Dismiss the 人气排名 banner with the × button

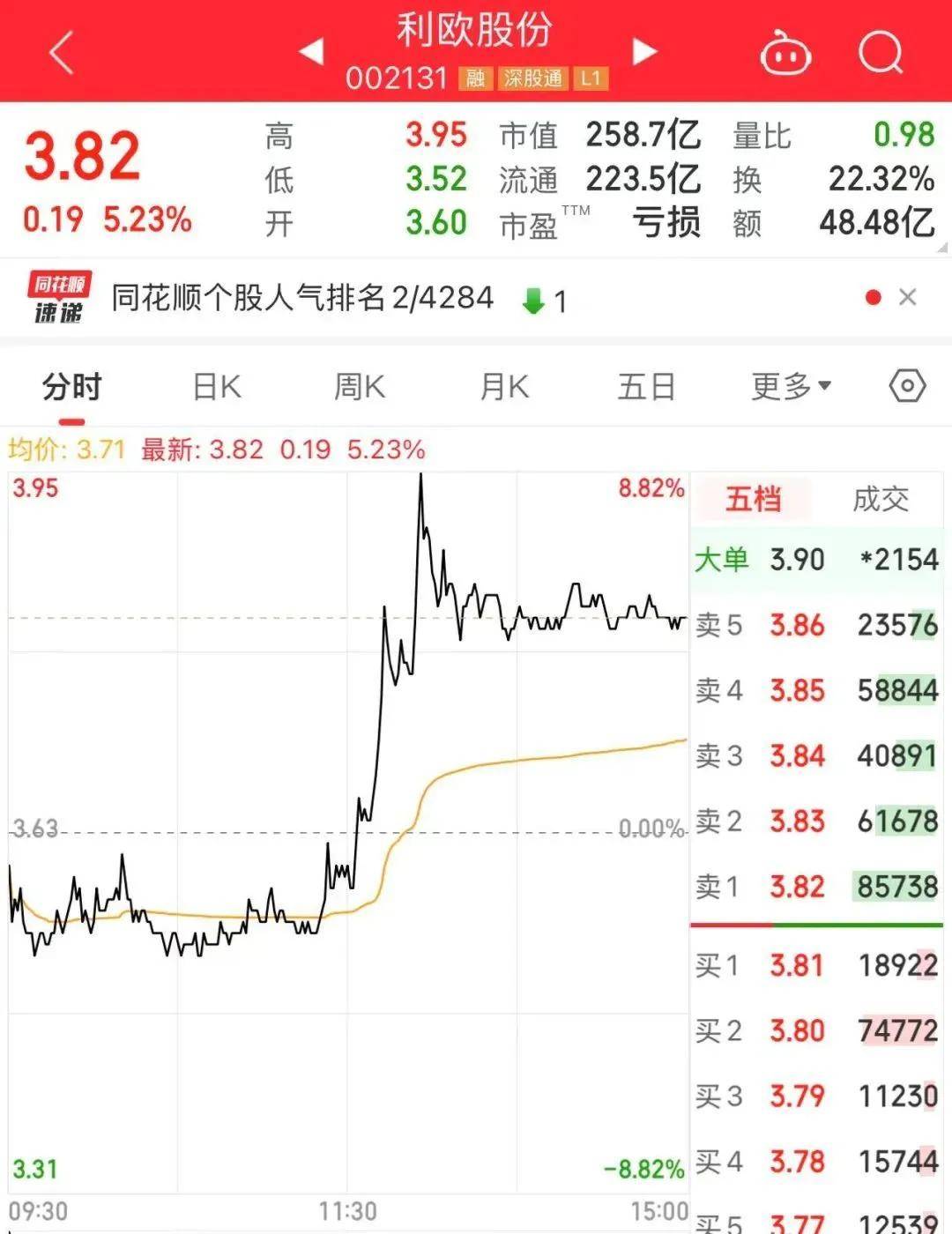click(x=907, y=297)
